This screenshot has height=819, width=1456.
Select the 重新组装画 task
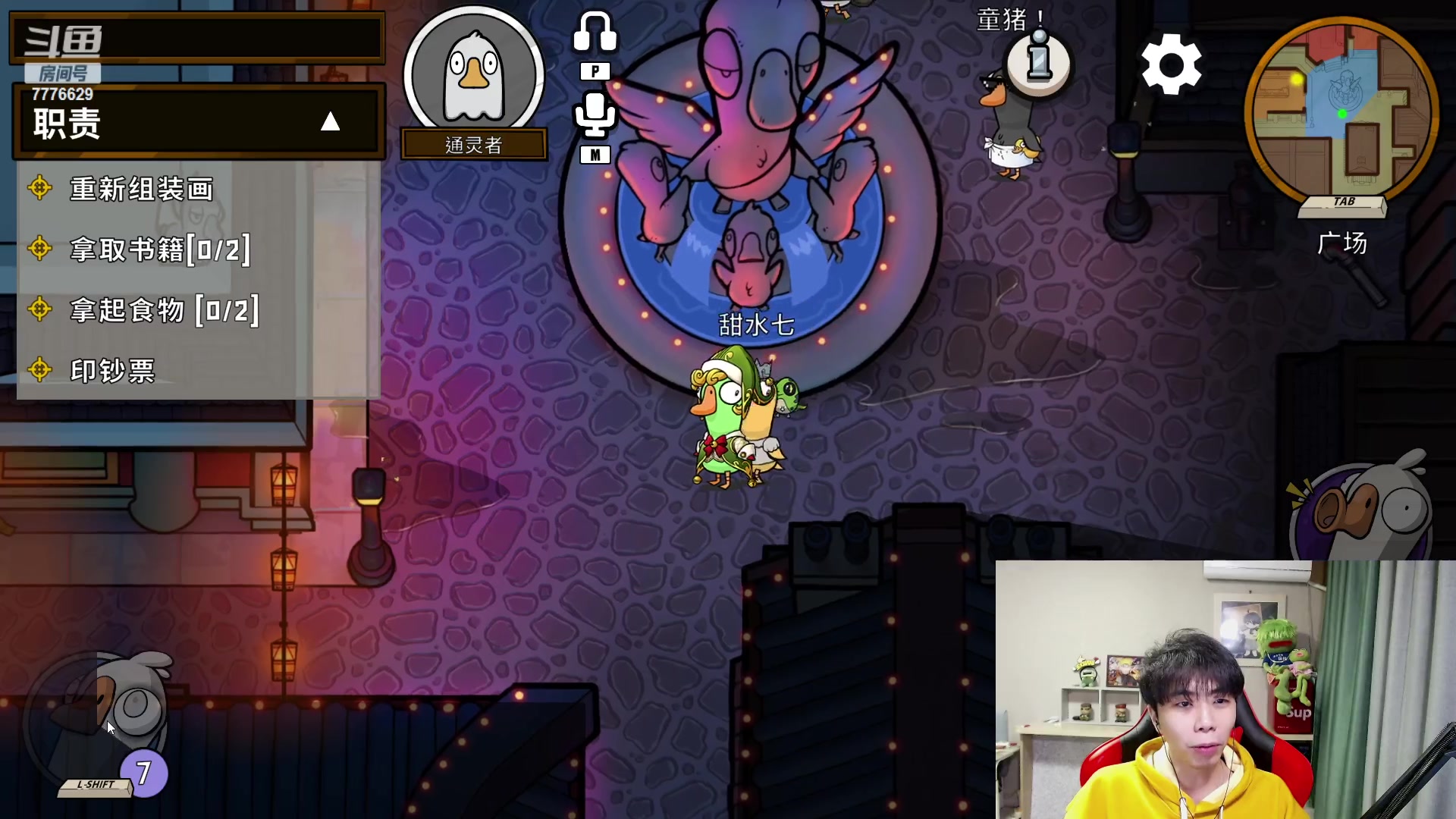[x=141, y=189]
